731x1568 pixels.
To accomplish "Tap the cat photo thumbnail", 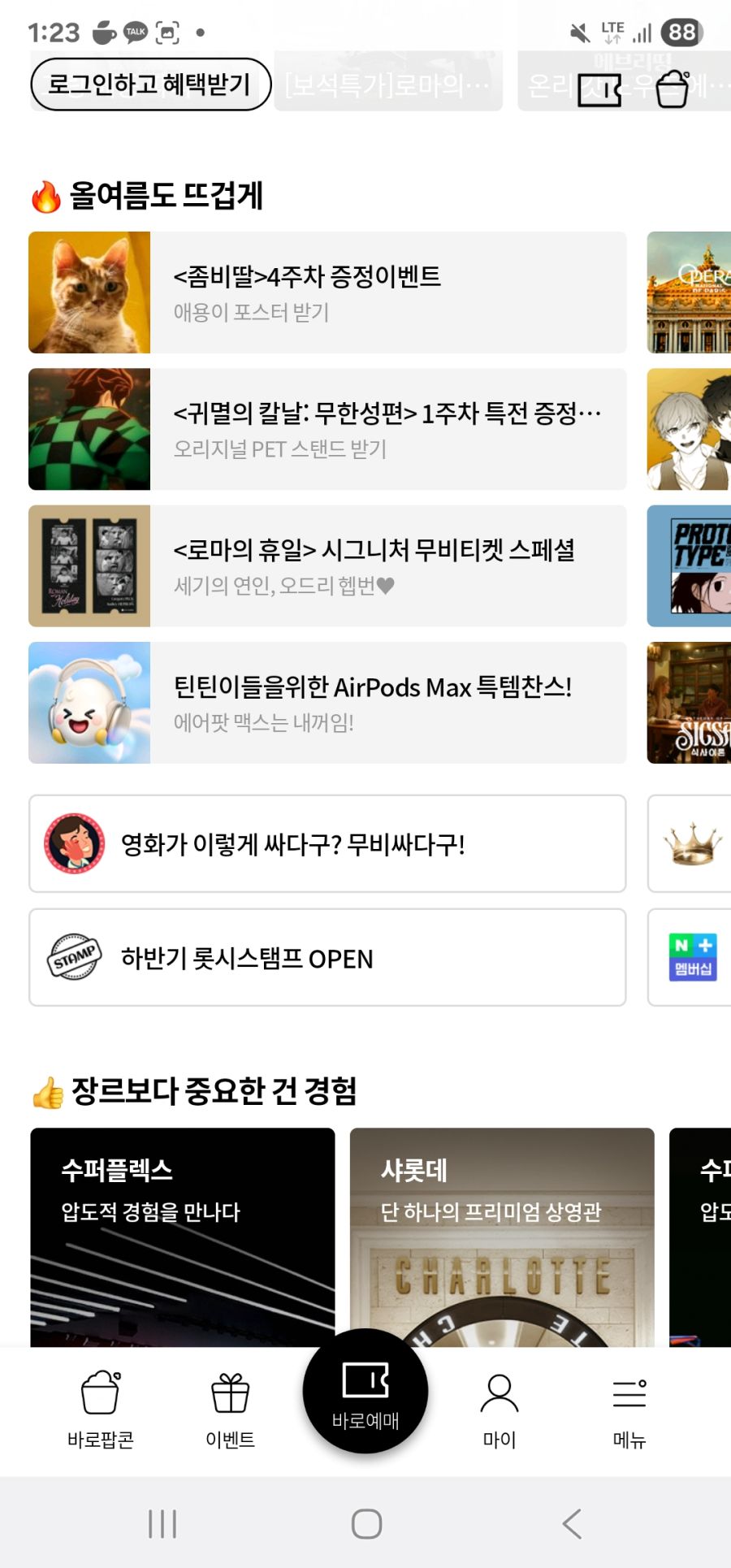I will (89, 292).
